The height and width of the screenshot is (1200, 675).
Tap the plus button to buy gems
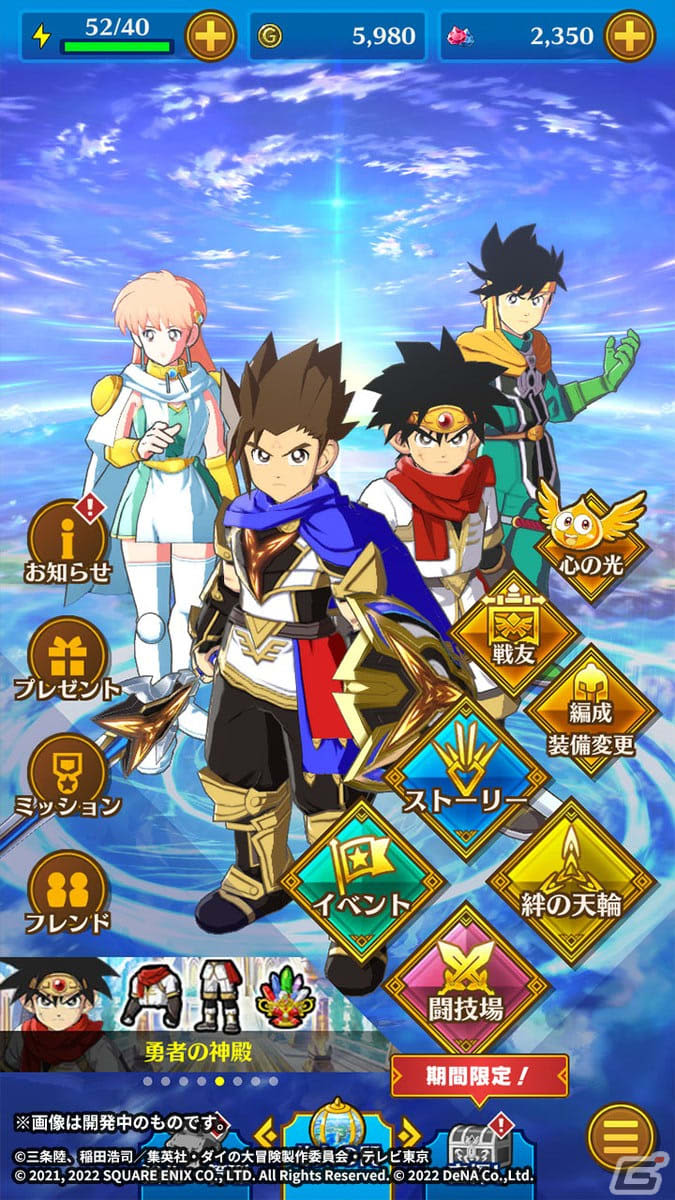click(630, 36)
